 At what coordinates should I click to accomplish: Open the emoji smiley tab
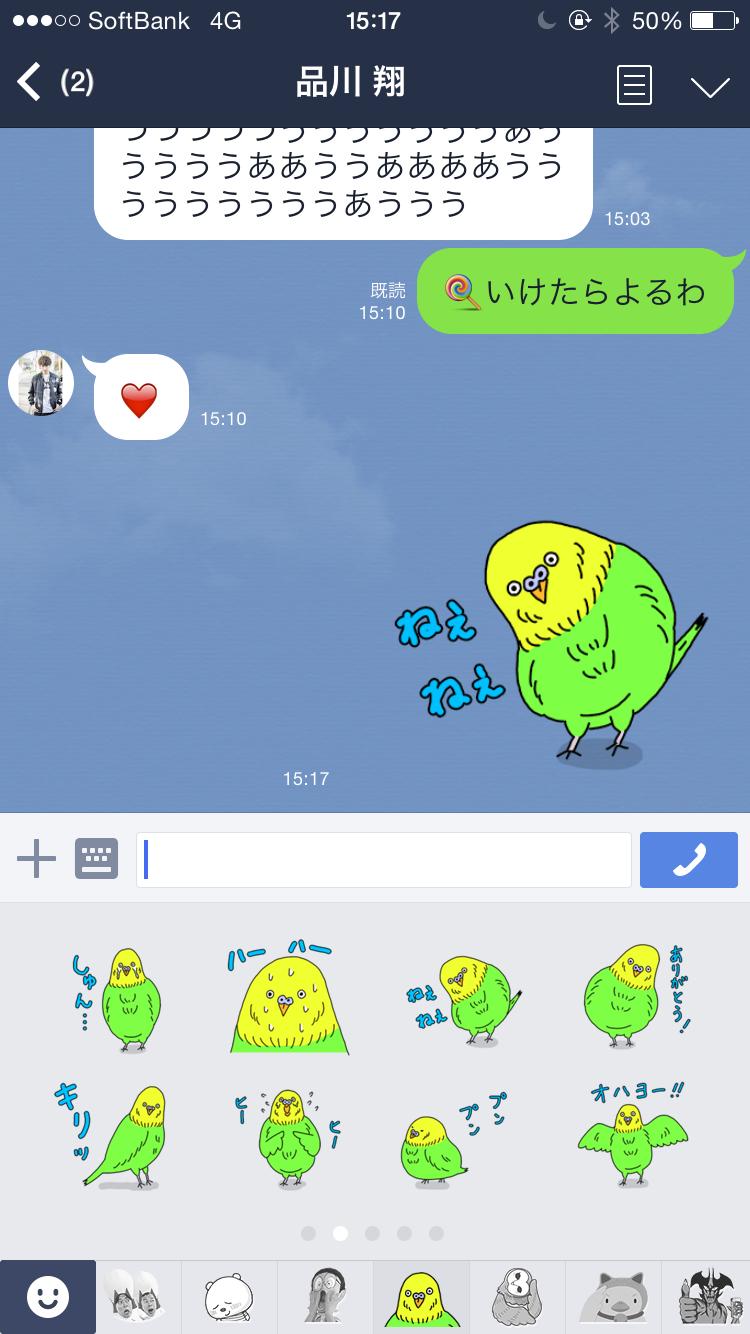pyautogui.click(x=46, y=1295)
